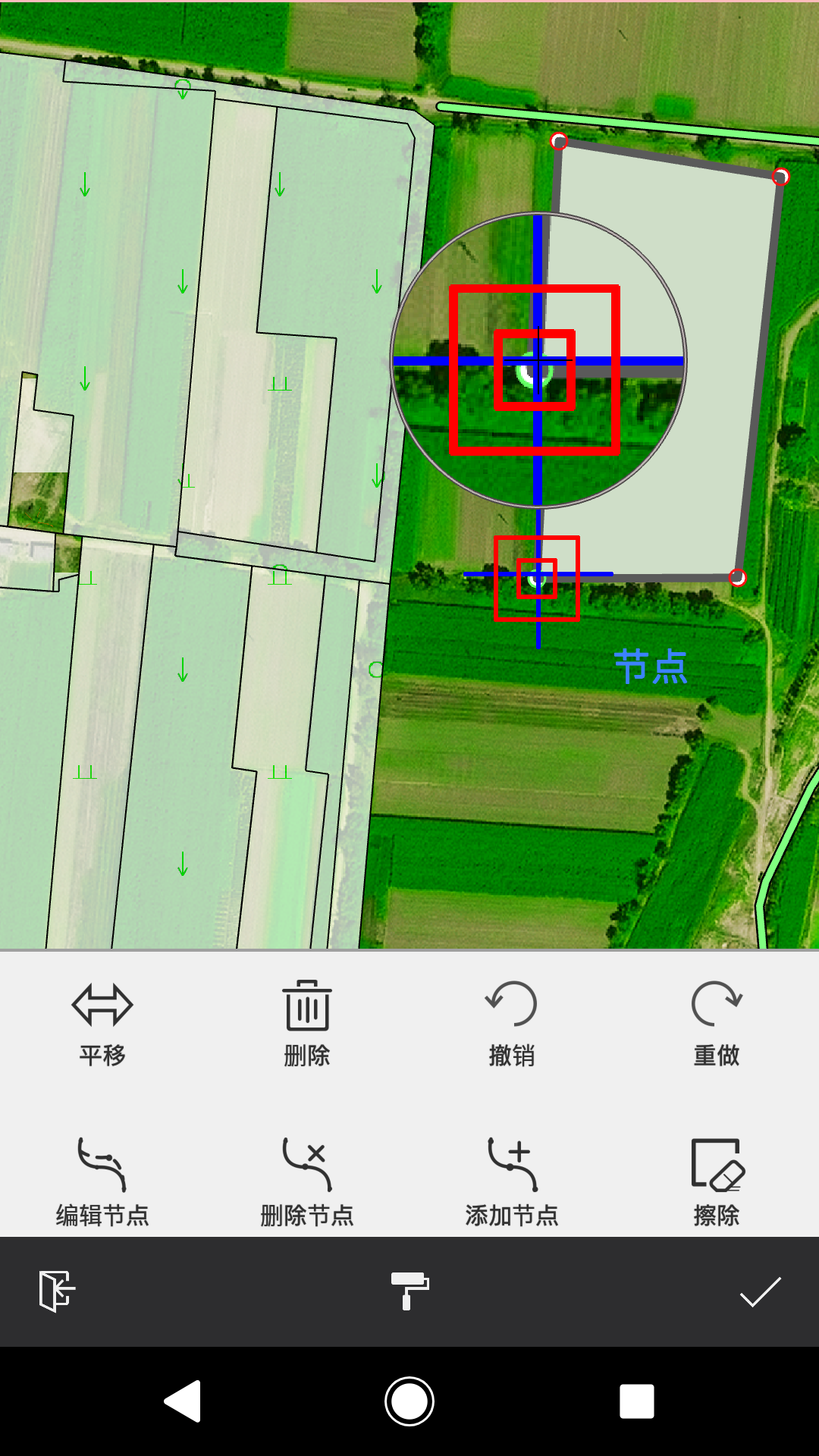819x1456 pixels.
Task: Select the 平移 move tool
Action: (x=102, y=1024)
